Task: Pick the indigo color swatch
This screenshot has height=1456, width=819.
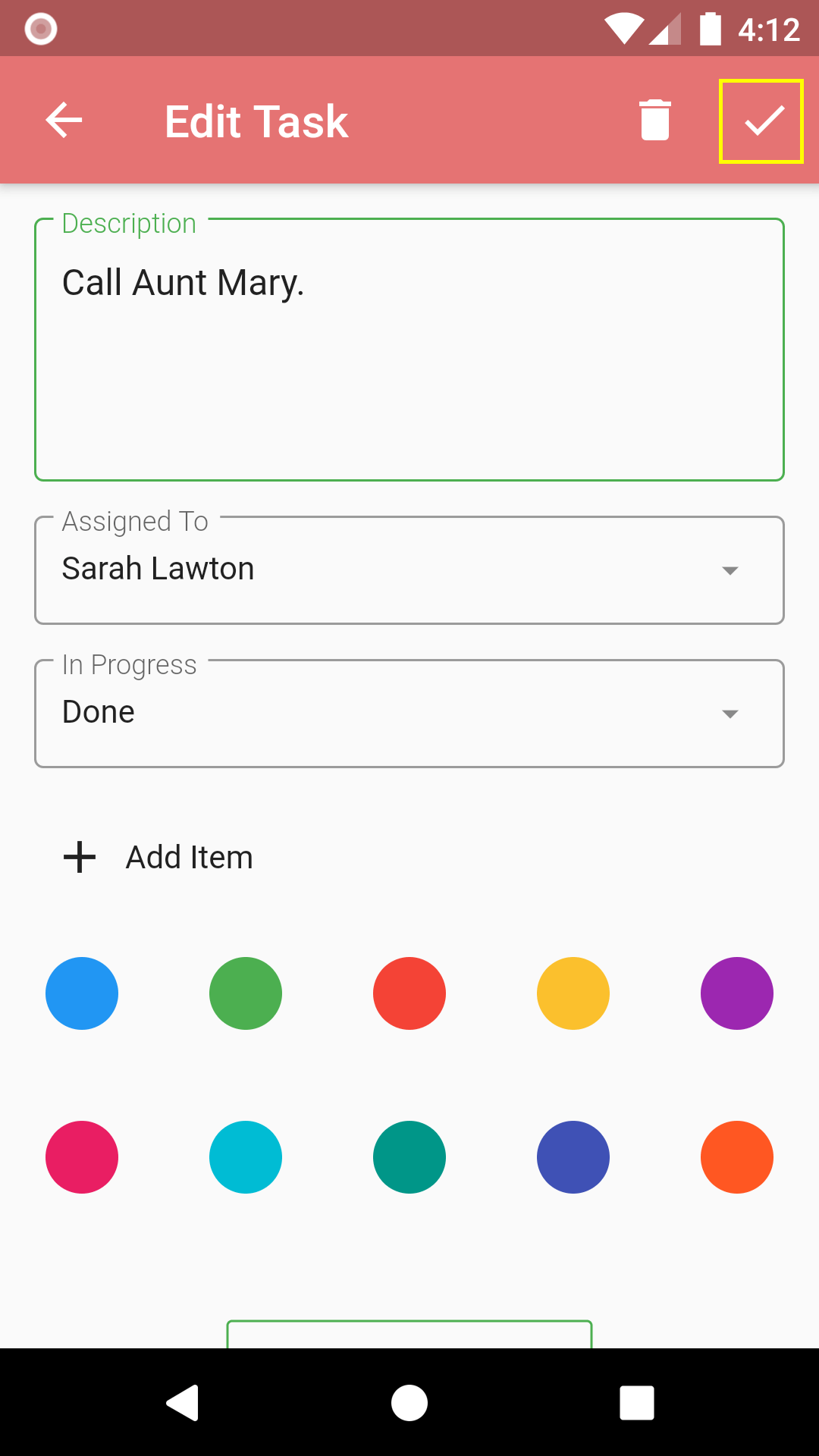Action: click(x=573, y=1157)
